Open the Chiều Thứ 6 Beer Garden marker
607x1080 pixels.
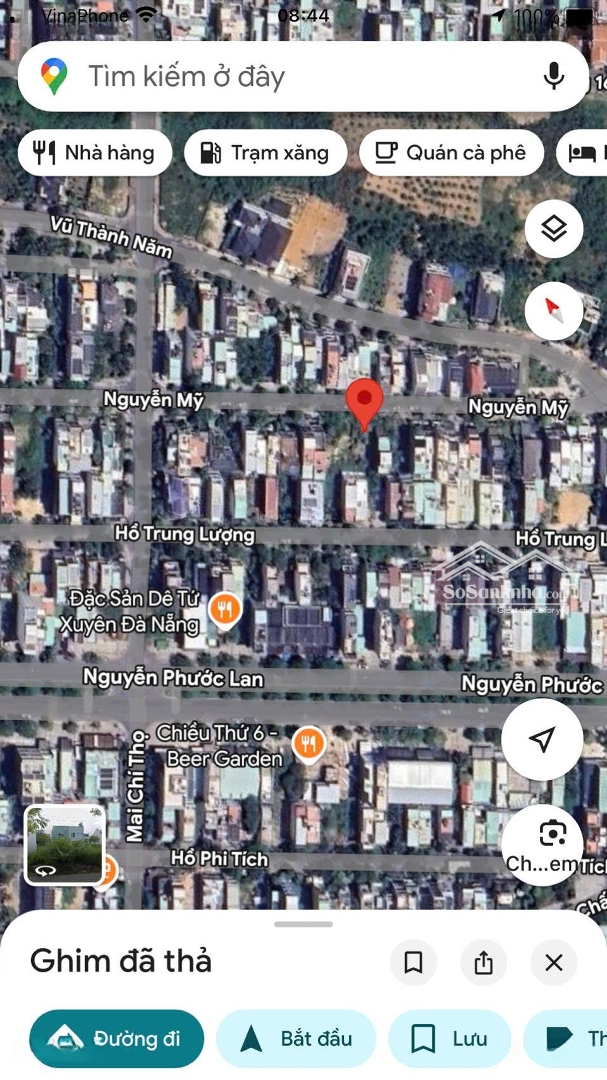(308, 743)
